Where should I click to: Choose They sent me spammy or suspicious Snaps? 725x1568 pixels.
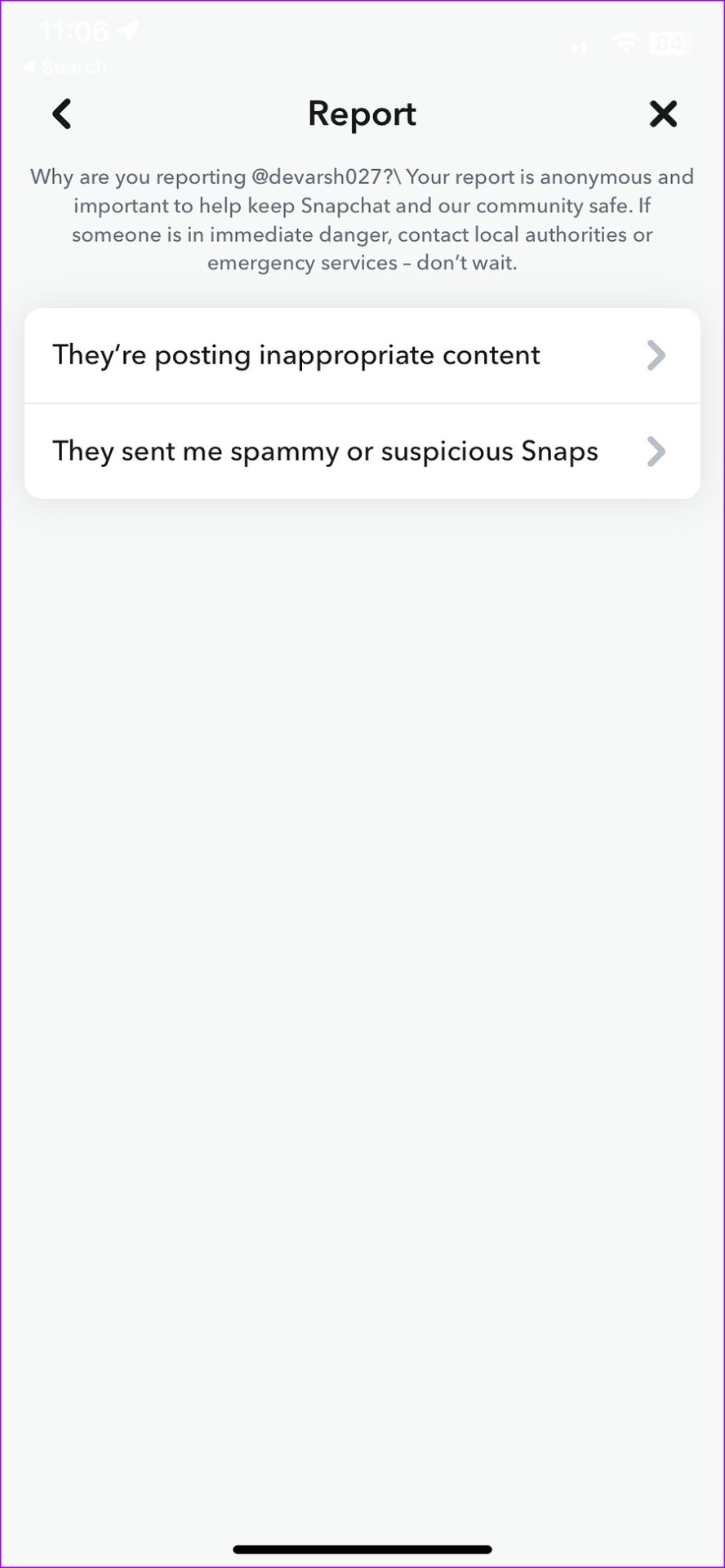[362, 452]
